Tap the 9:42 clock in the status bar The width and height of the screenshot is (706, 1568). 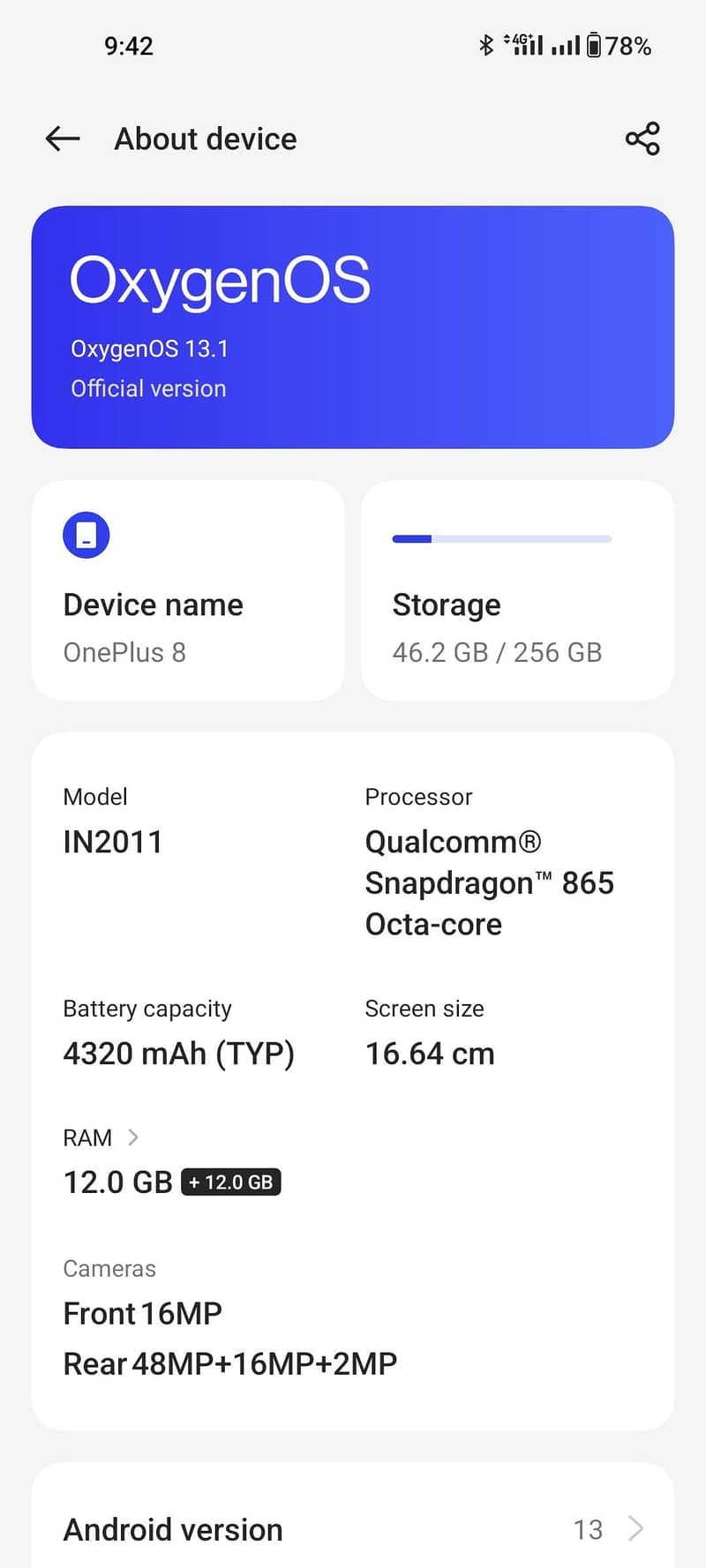pyautogui.click(x=128, y=44)
